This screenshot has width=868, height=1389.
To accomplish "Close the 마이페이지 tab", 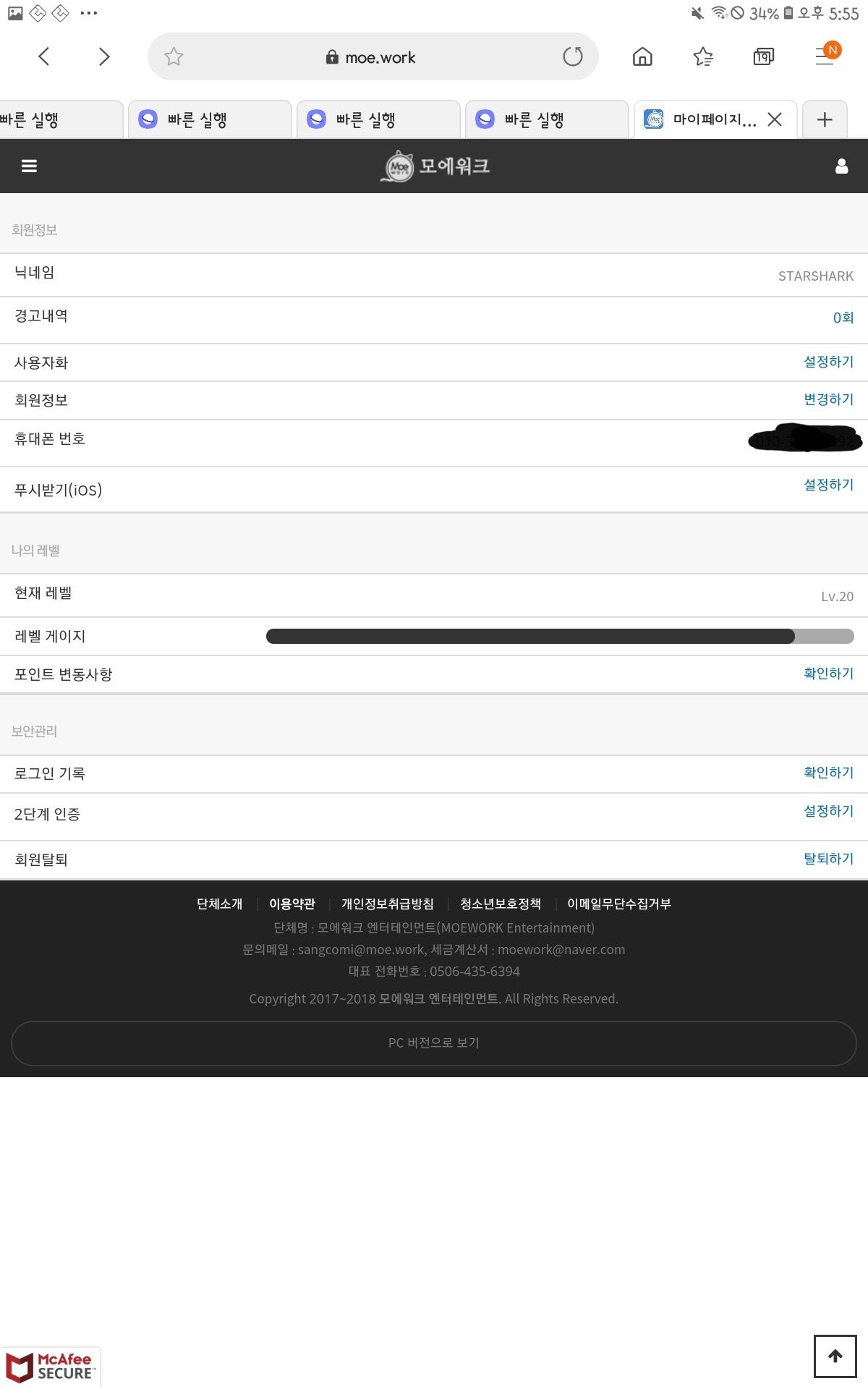I will point(775,119).
